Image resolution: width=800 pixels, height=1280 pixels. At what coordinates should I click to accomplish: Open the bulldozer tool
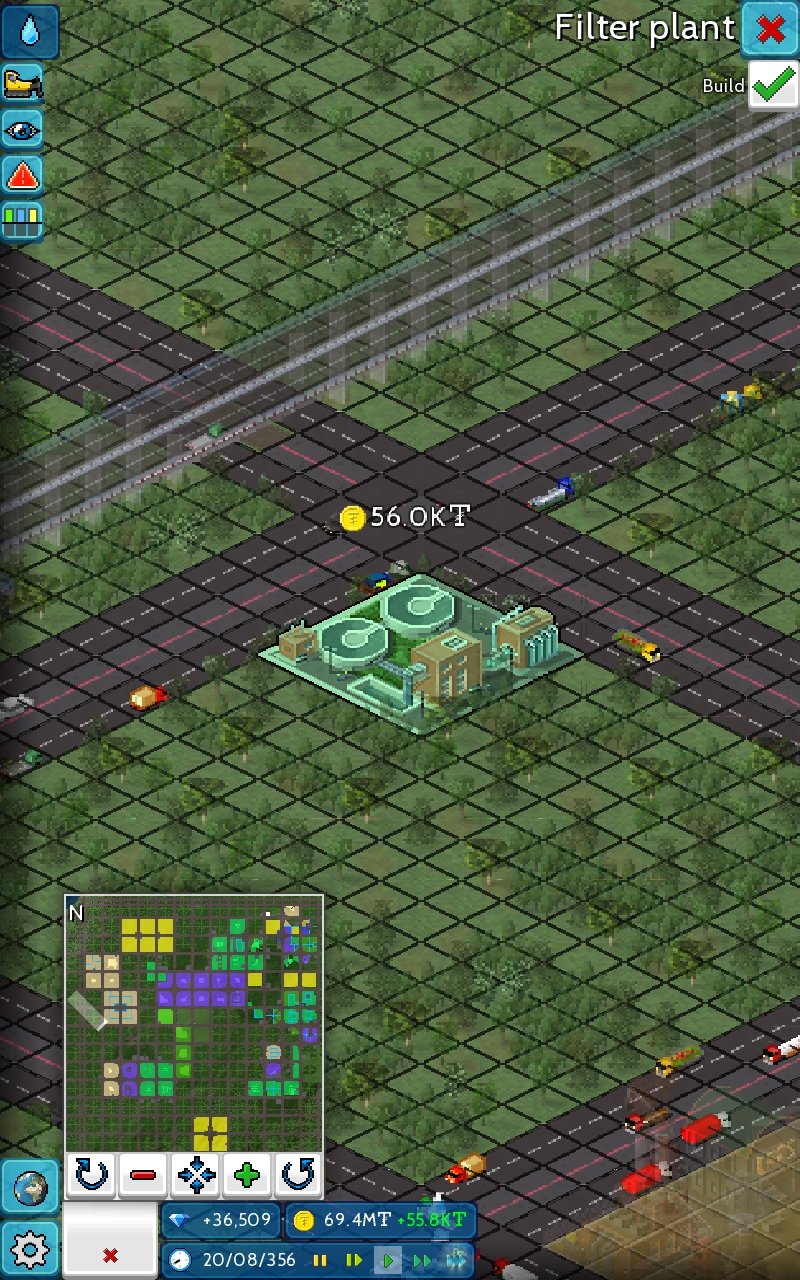pyautogui.click(x=23, y=84)
